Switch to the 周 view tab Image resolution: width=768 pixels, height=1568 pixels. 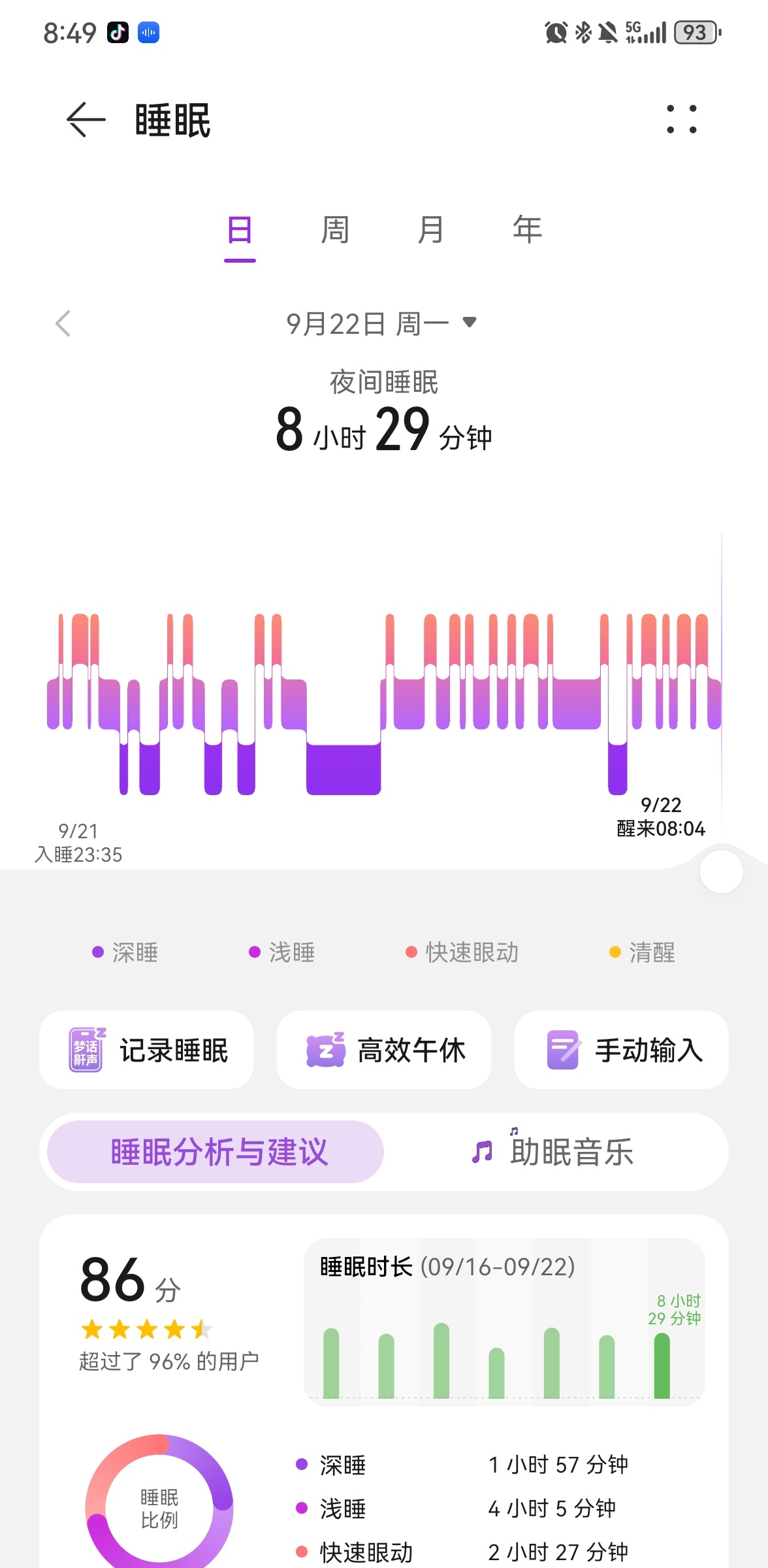point(335,231)
